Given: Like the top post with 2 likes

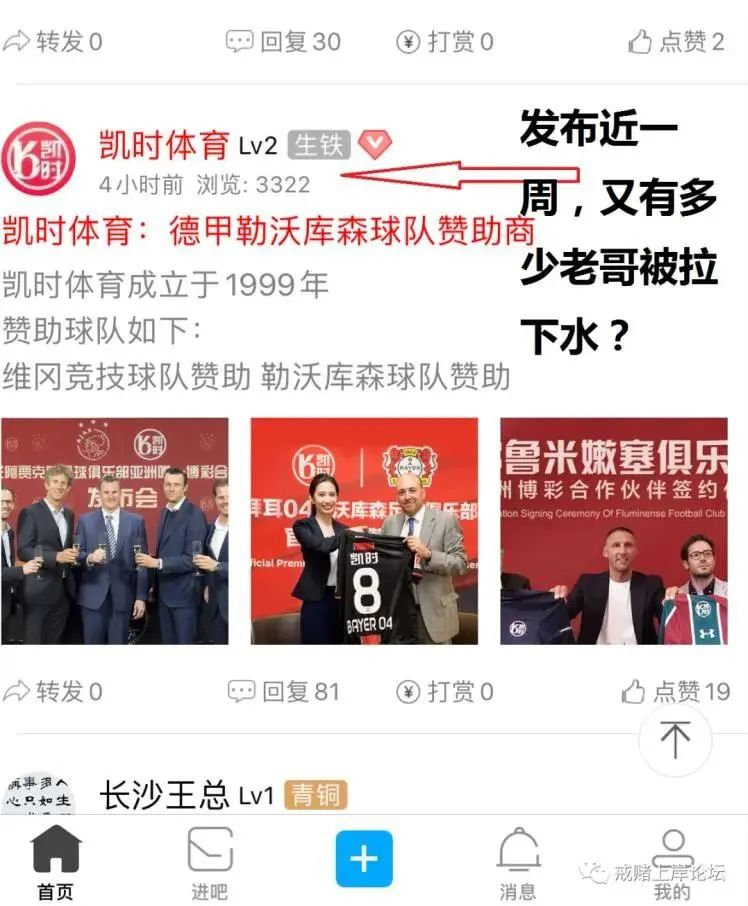Looking at the screenshot, I should pyautogui.click(x=676, y=41).
